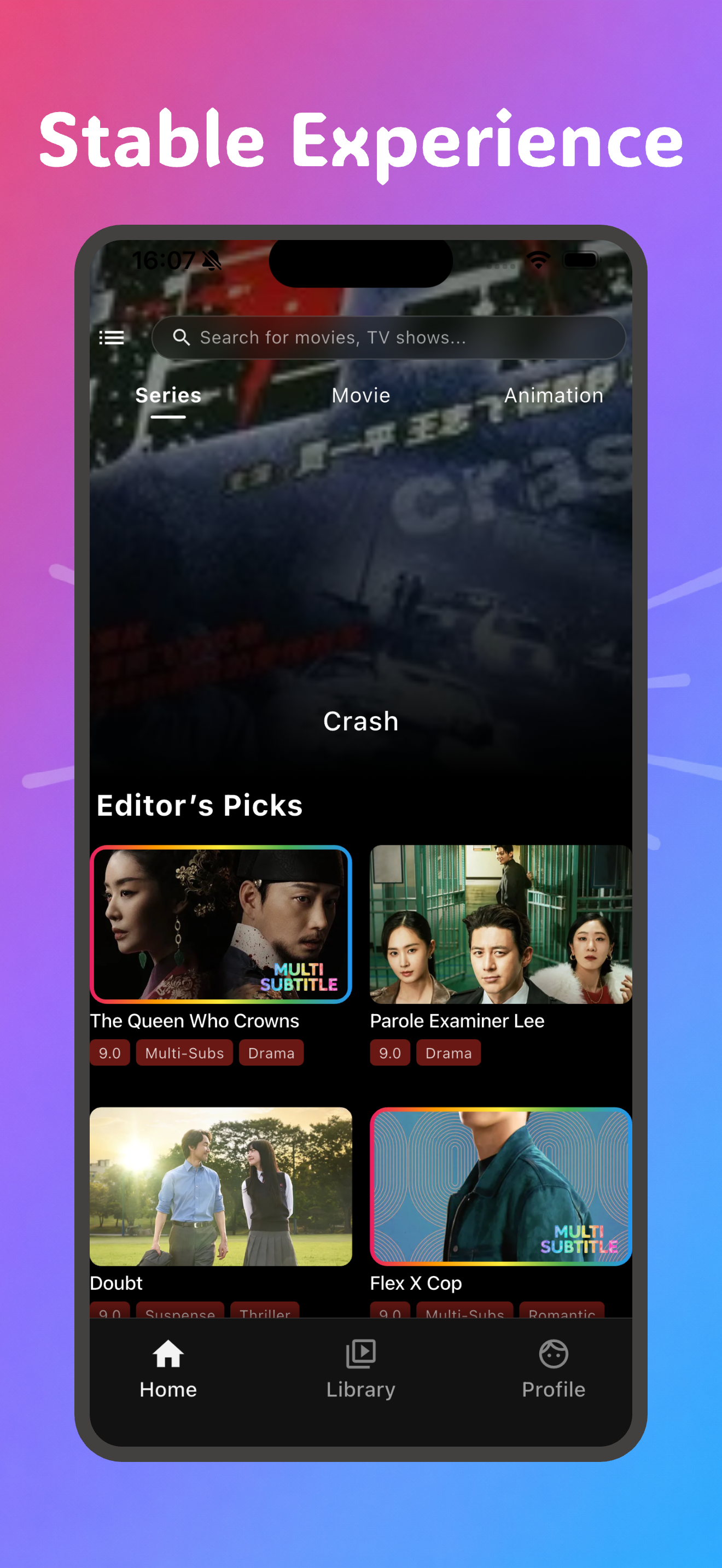Toggle the Multi-Subs label on The Queen Who Crowns
Image resolution: width=722 pixels, height=1568 pixels.
point(184,1052)
